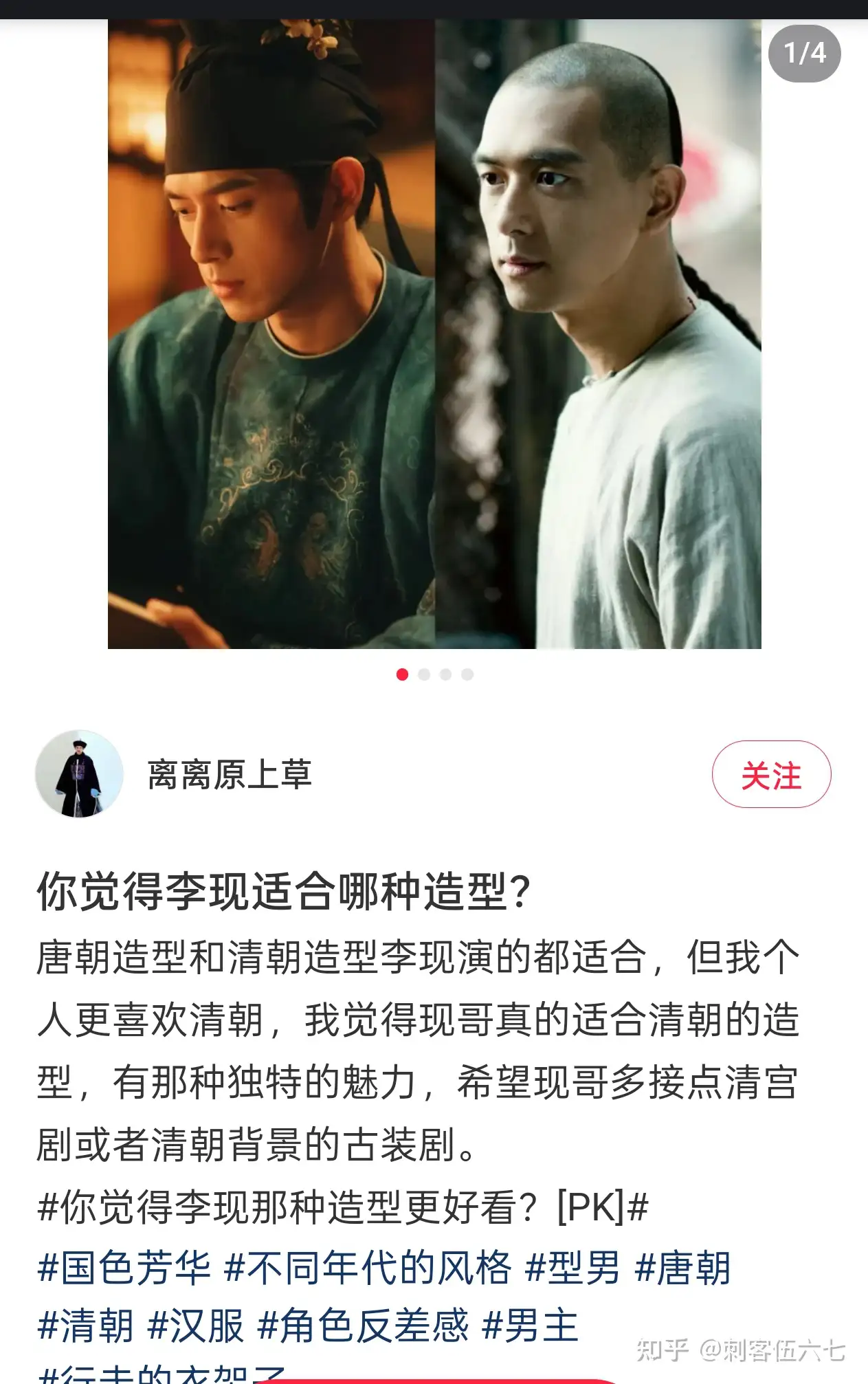Image resolution: width=868 pixels, height=1384 pixels.
Task: Open the #角色反差感 hashtag
Action: 363,1326
